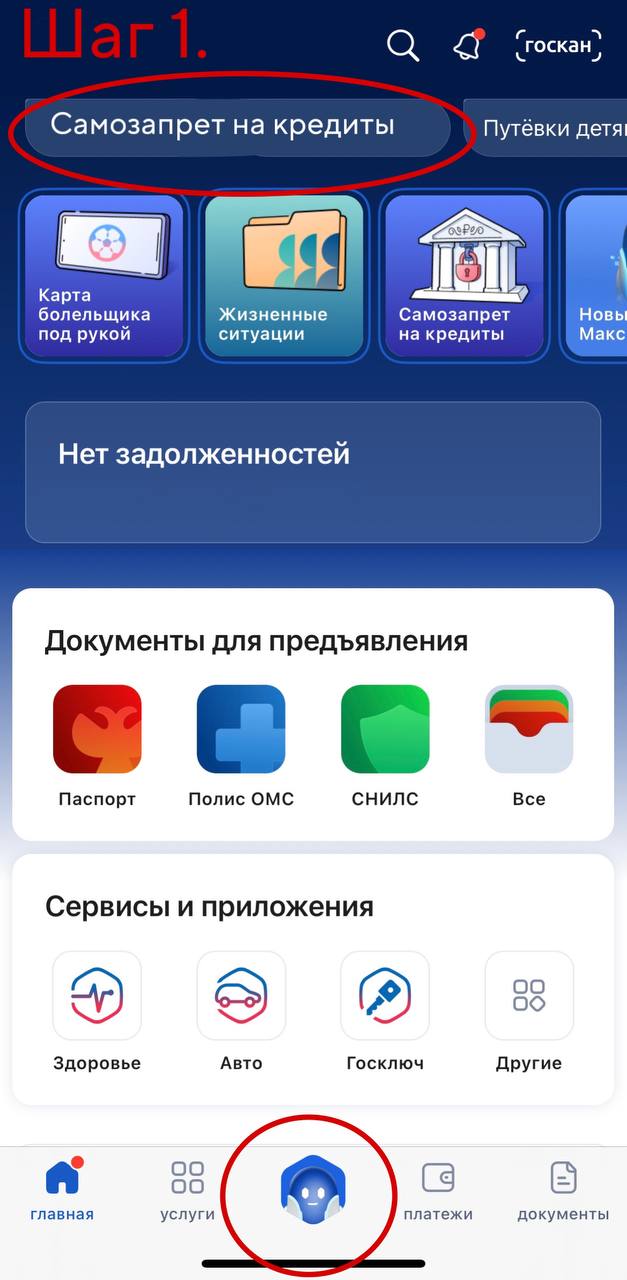Launch the госкан scanner

(x=559, y=45)
